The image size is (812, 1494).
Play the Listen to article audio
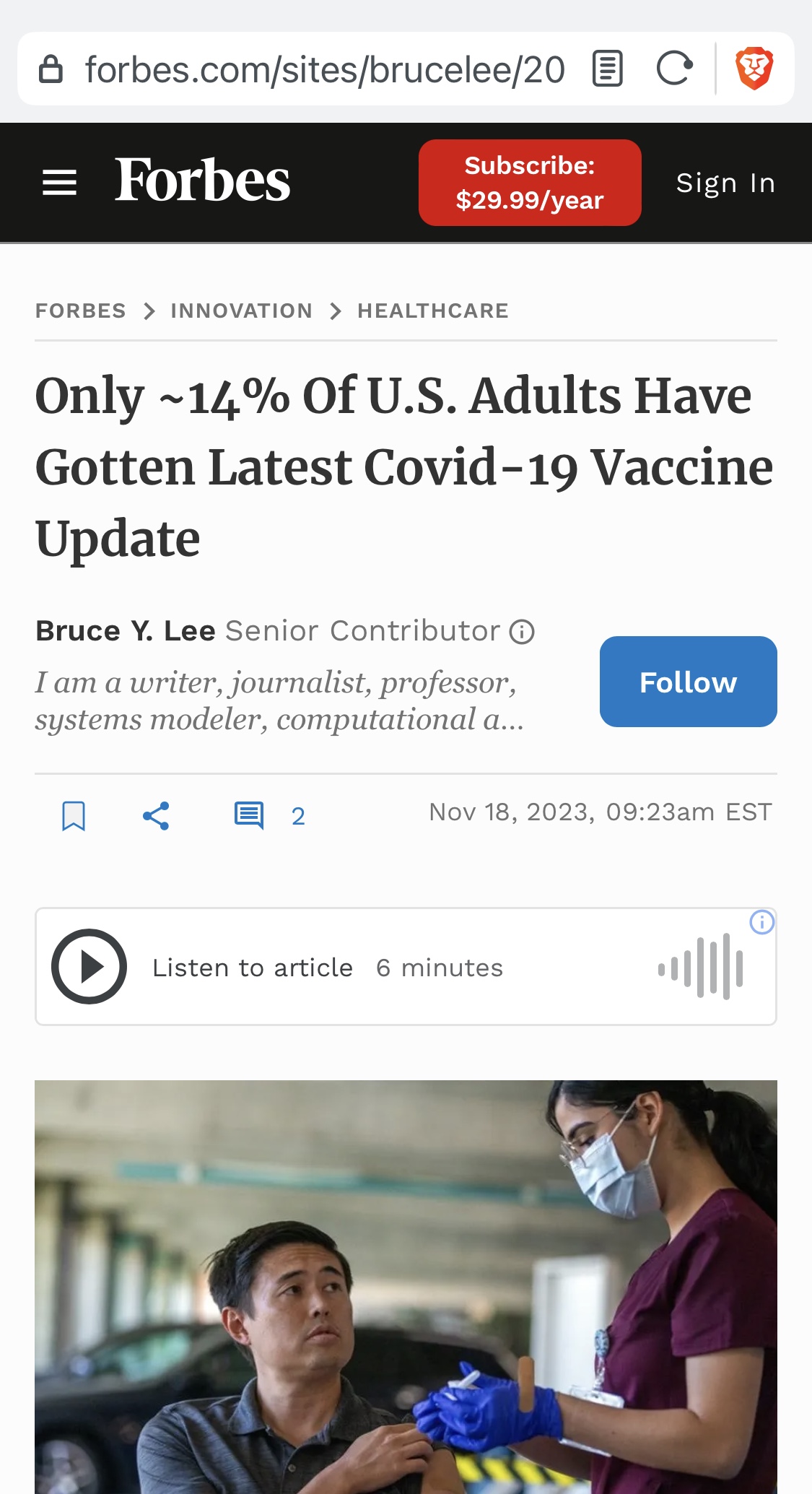tap(89, 966)
